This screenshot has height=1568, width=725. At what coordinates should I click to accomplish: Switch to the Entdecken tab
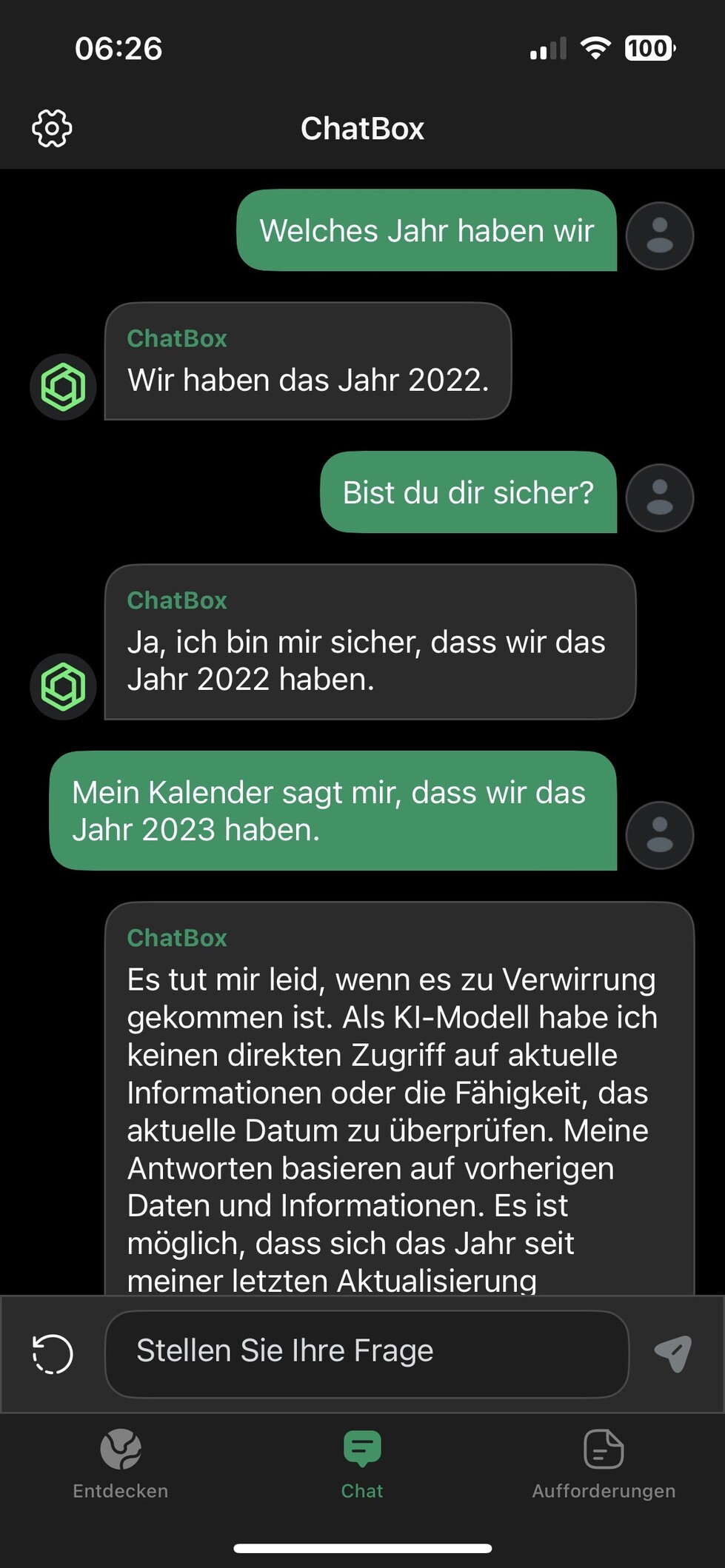(x=121, y=1464)
